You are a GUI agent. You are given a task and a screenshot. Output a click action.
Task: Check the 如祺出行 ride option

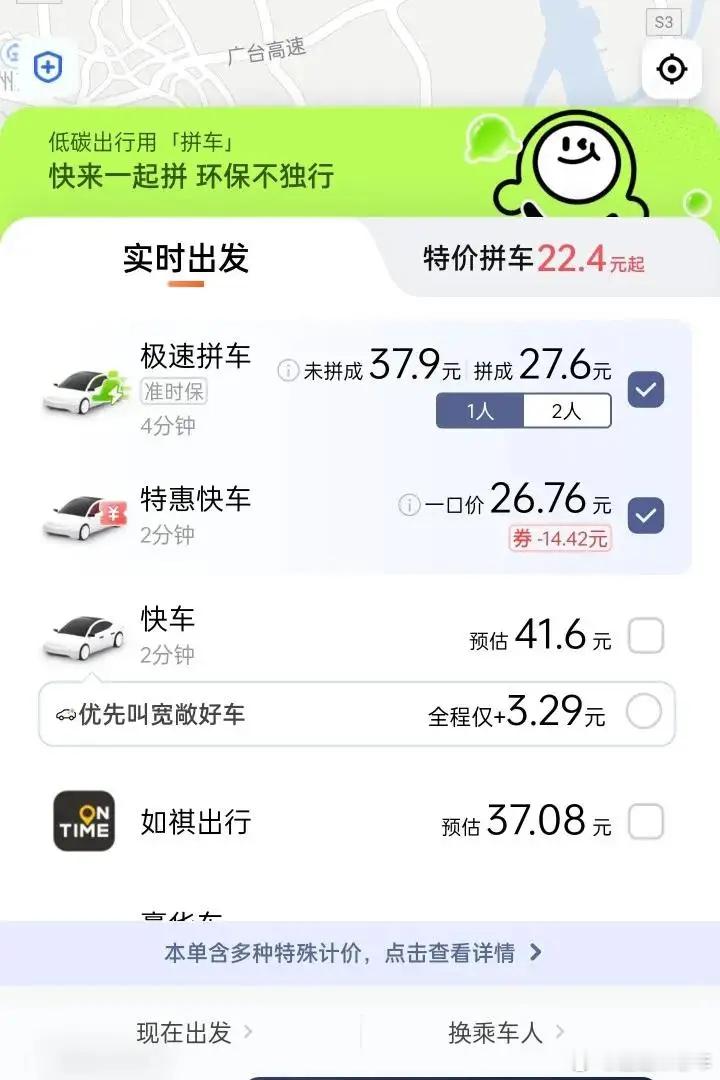click(646, 823)
